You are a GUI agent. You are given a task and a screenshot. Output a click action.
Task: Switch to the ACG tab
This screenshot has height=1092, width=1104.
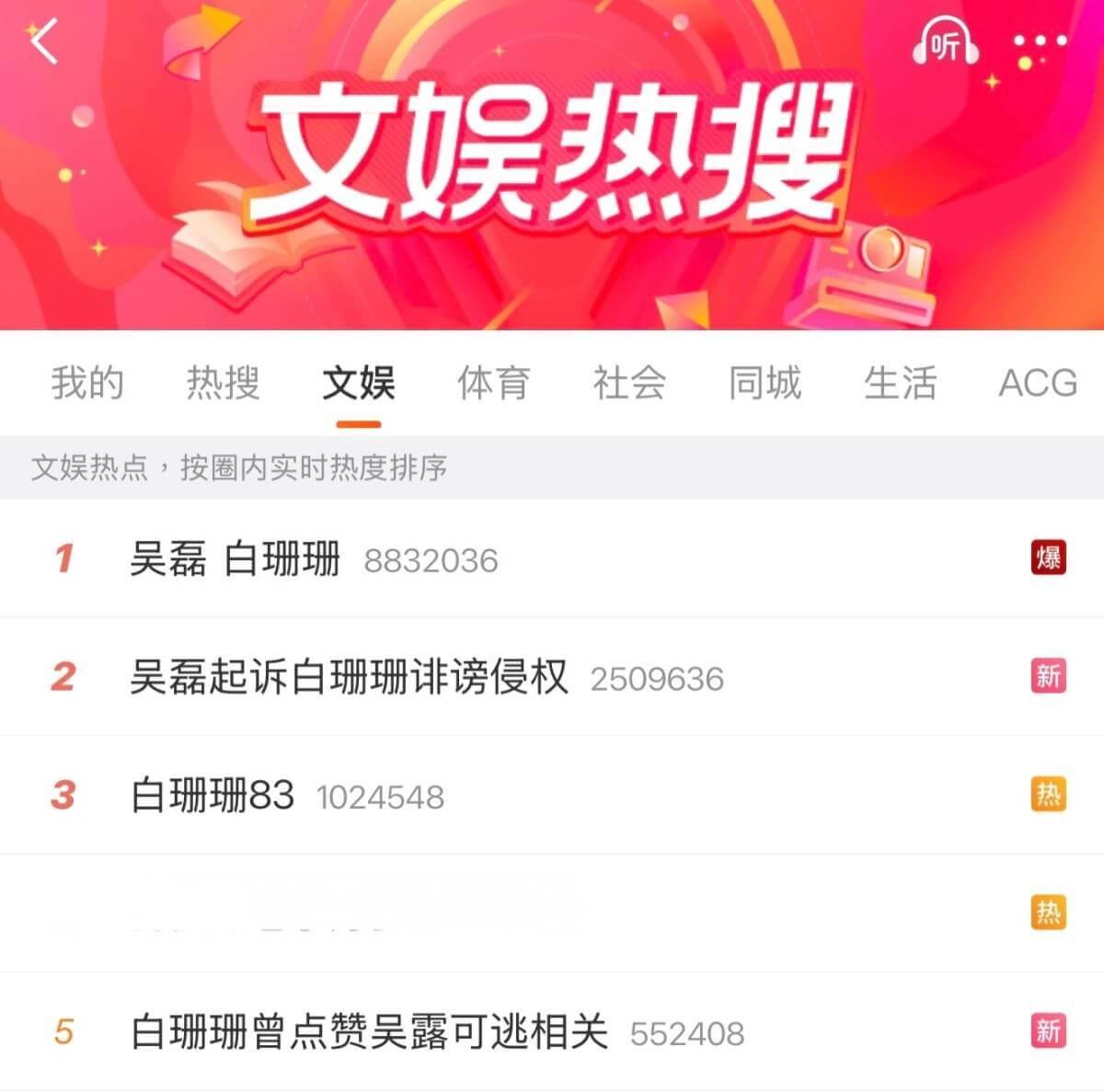1037,383
